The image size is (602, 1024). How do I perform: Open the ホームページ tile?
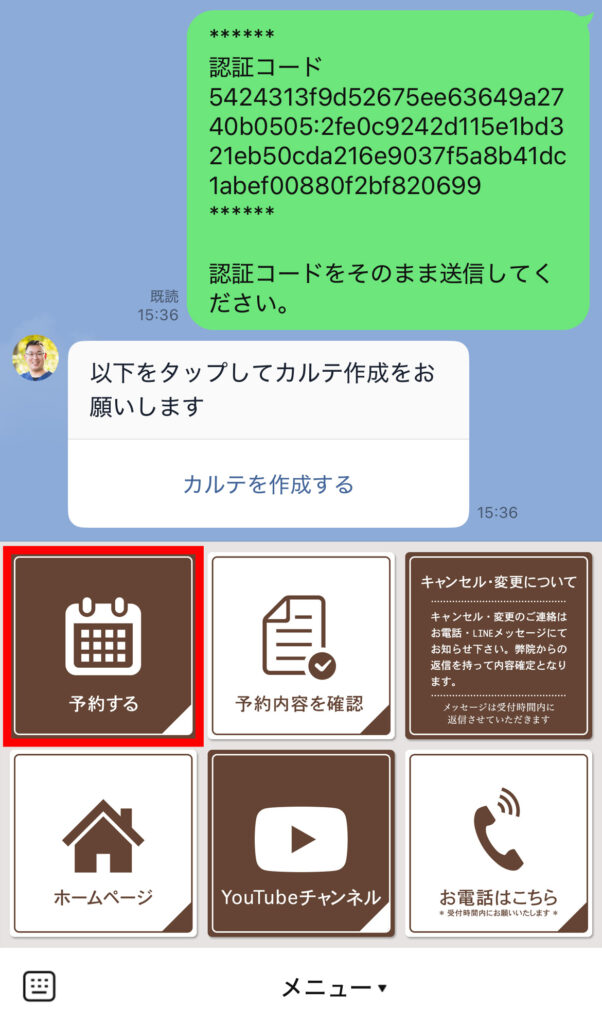tap(103, 845)
